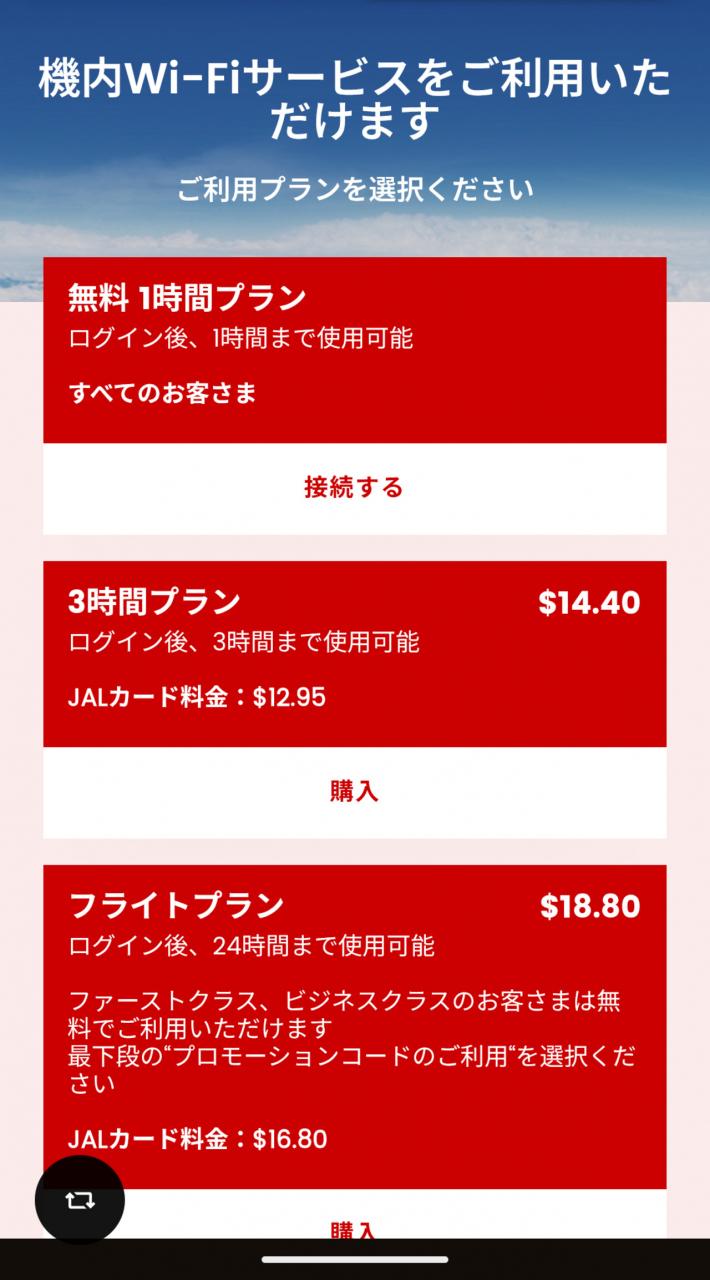Screen dimensions: 710x1280
Task: Tap the round floating switch-arrows button
Action: [80, 1200]
